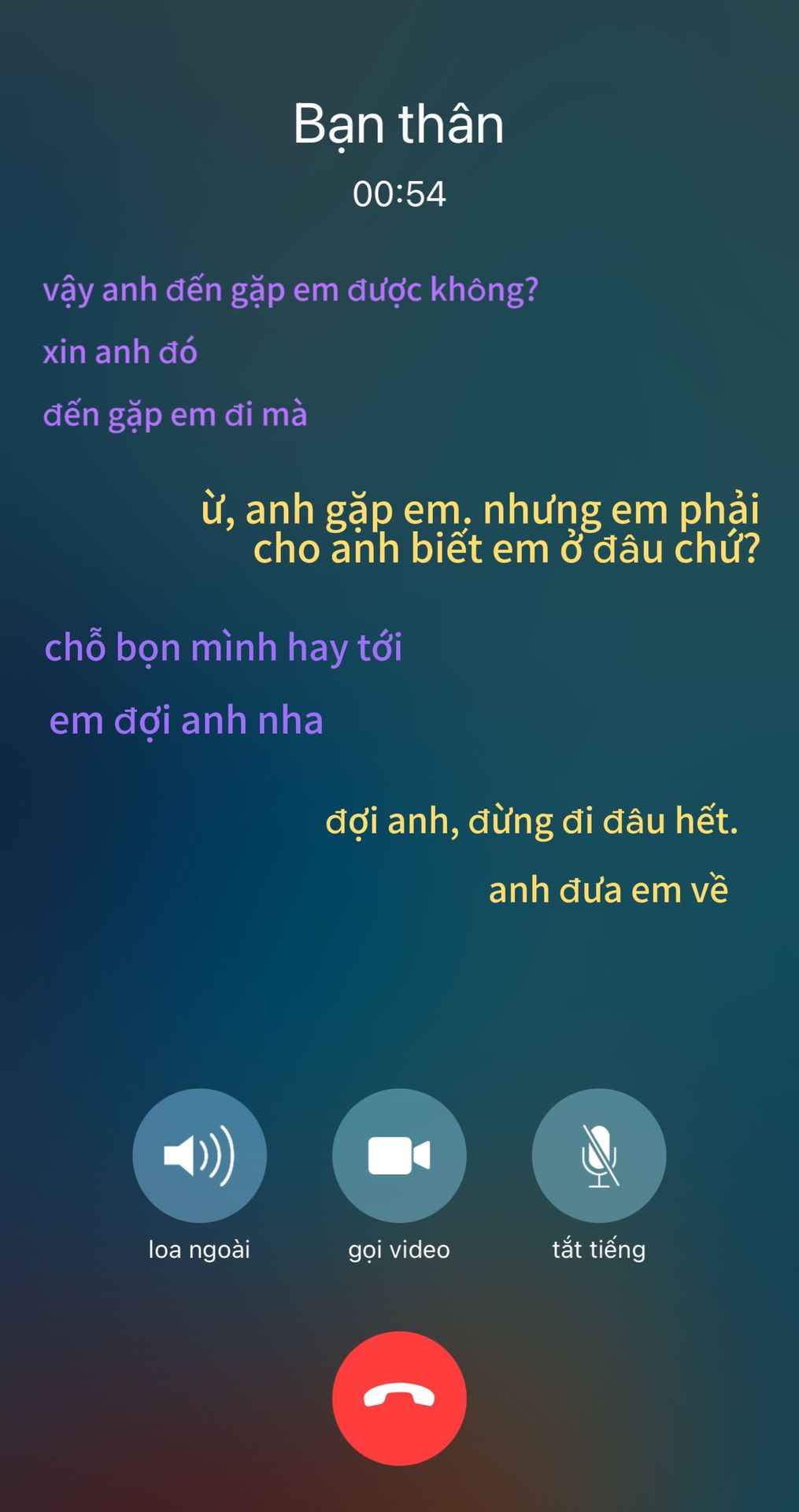Start a gọi video call
Viewport: 799px width, 1512px height.
coord(399,1155)
